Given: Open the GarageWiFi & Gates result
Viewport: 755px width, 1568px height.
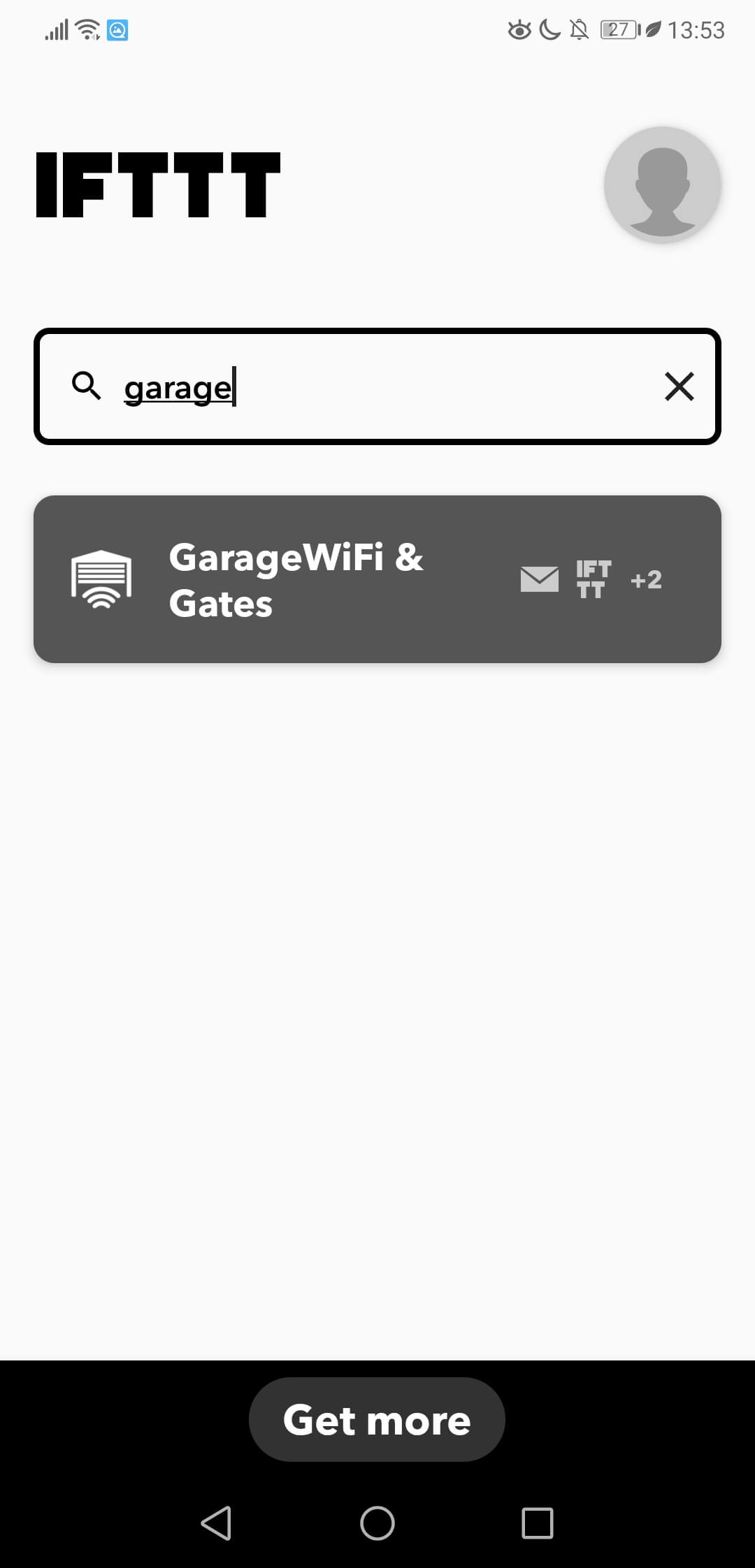Looking at the screenshot, I should click(377, 579).
